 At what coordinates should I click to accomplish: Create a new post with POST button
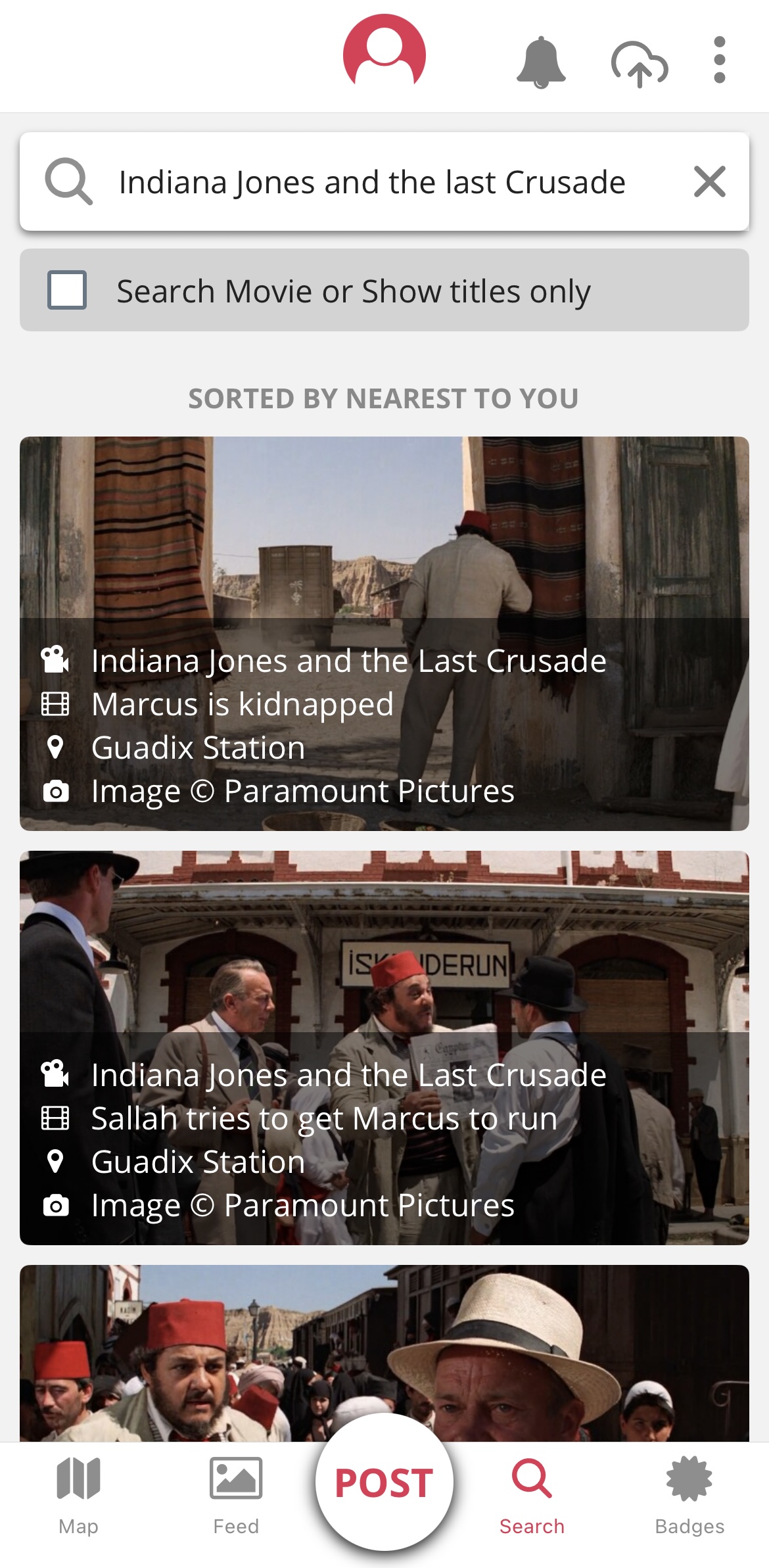point(384,1483)
